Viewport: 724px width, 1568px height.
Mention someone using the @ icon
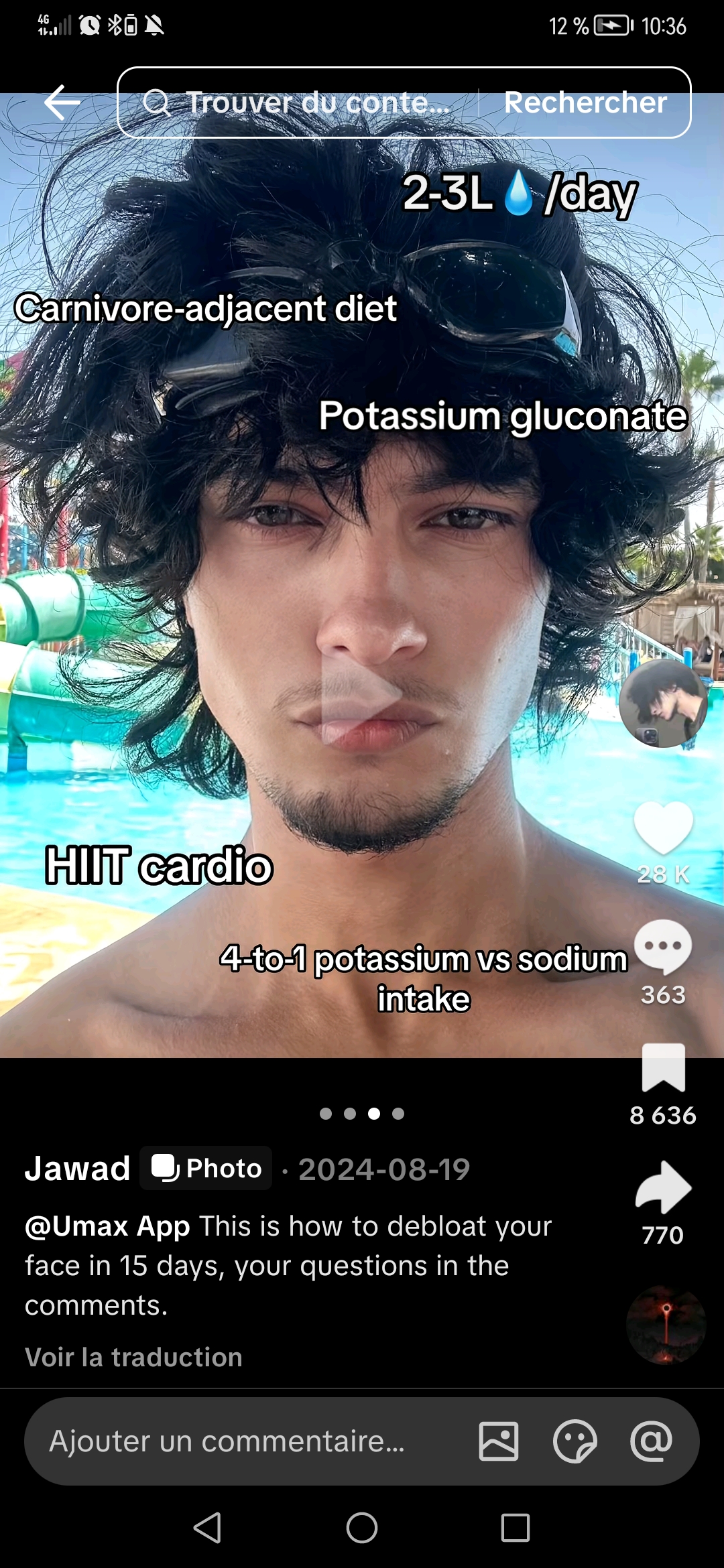click(652, 1441)
